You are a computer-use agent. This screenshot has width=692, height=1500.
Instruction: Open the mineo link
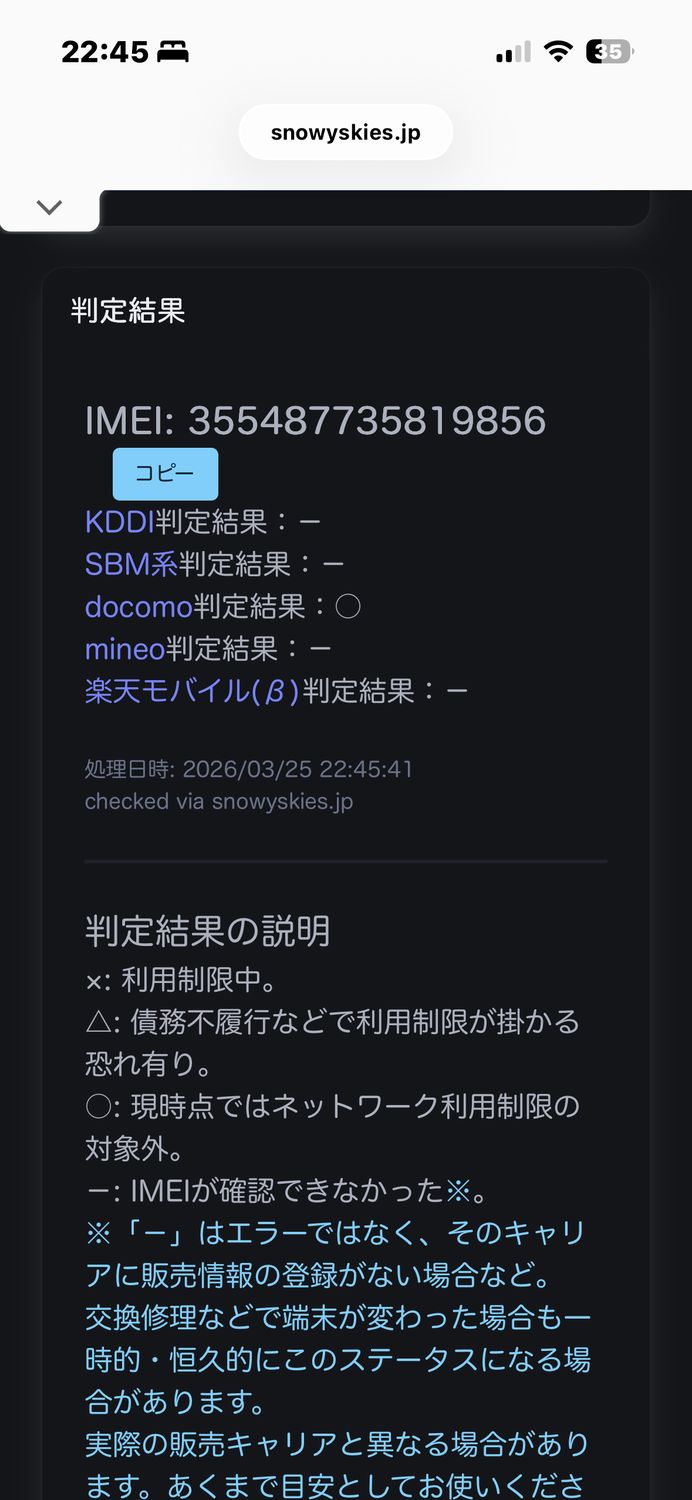coord(125,648)
